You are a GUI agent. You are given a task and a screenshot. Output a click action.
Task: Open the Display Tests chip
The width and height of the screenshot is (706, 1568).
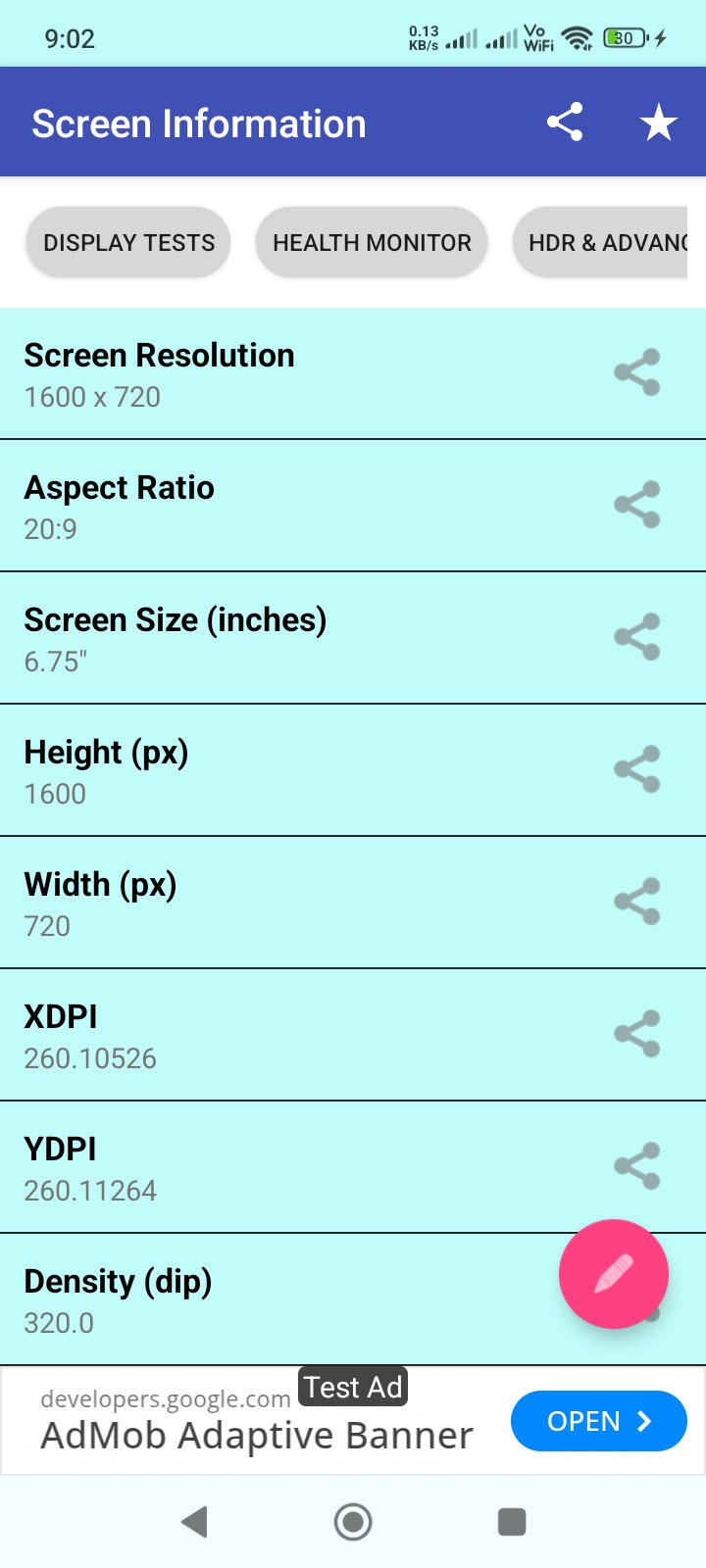click(x=128, y=242)
